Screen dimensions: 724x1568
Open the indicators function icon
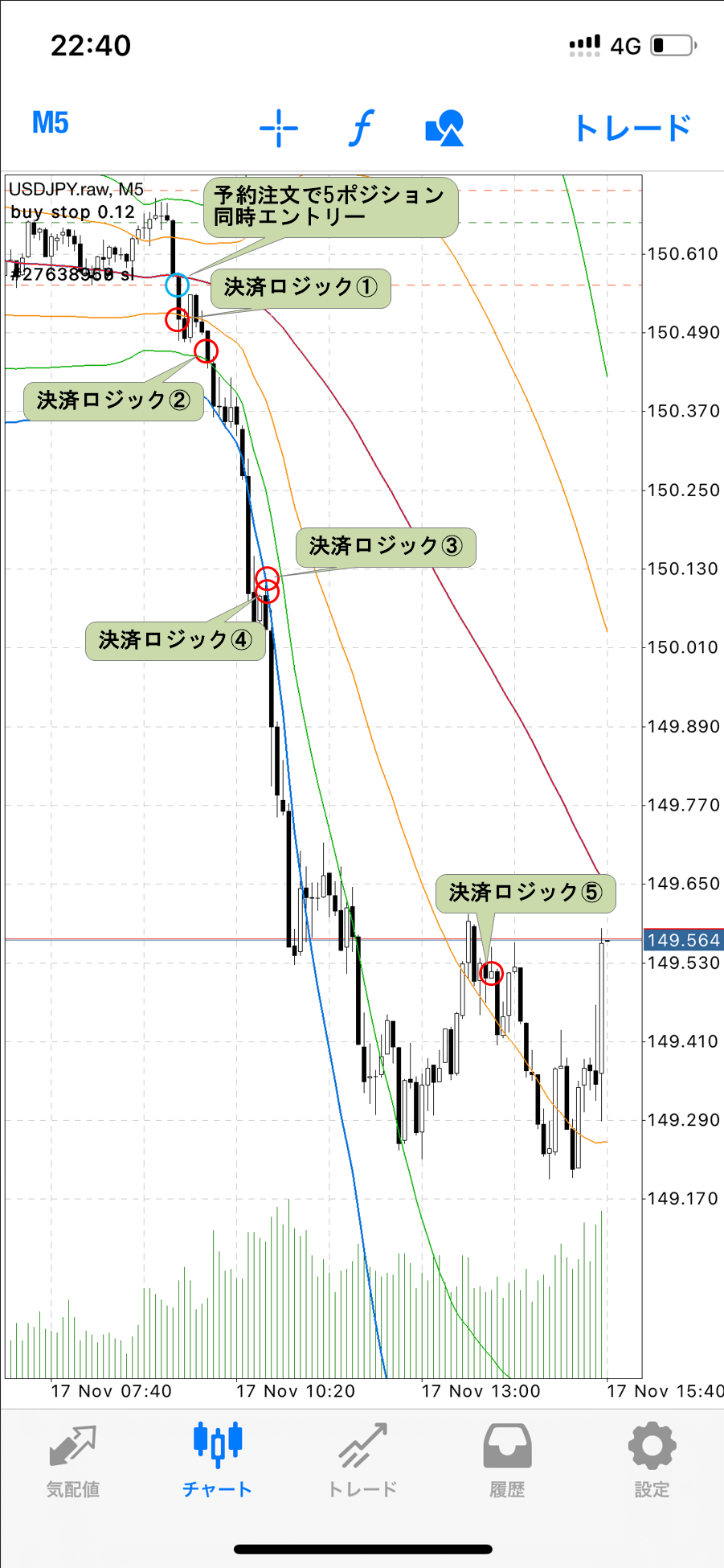coord(362,128)
